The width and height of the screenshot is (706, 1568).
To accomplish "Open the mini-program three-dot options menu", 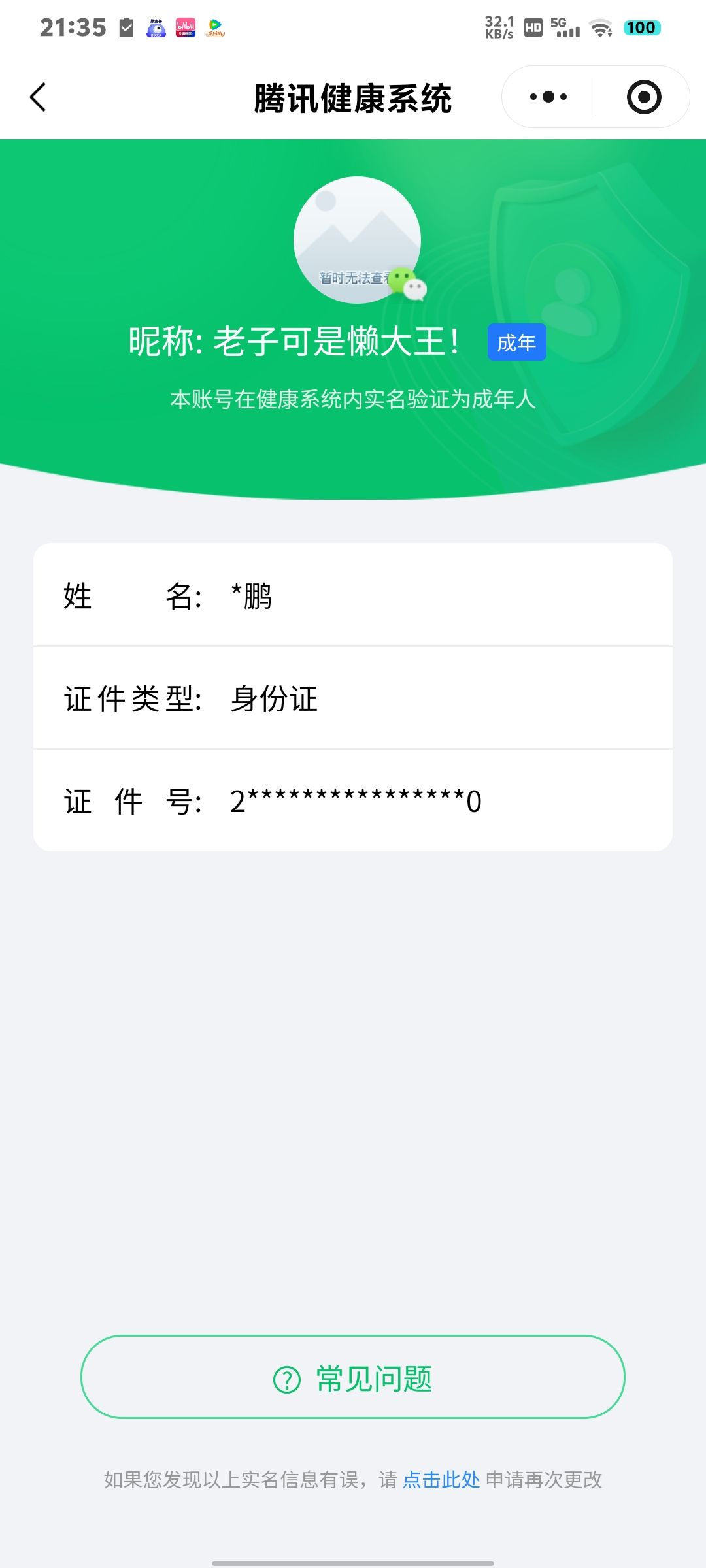I will pyautogui.click(x=548, y=96).
